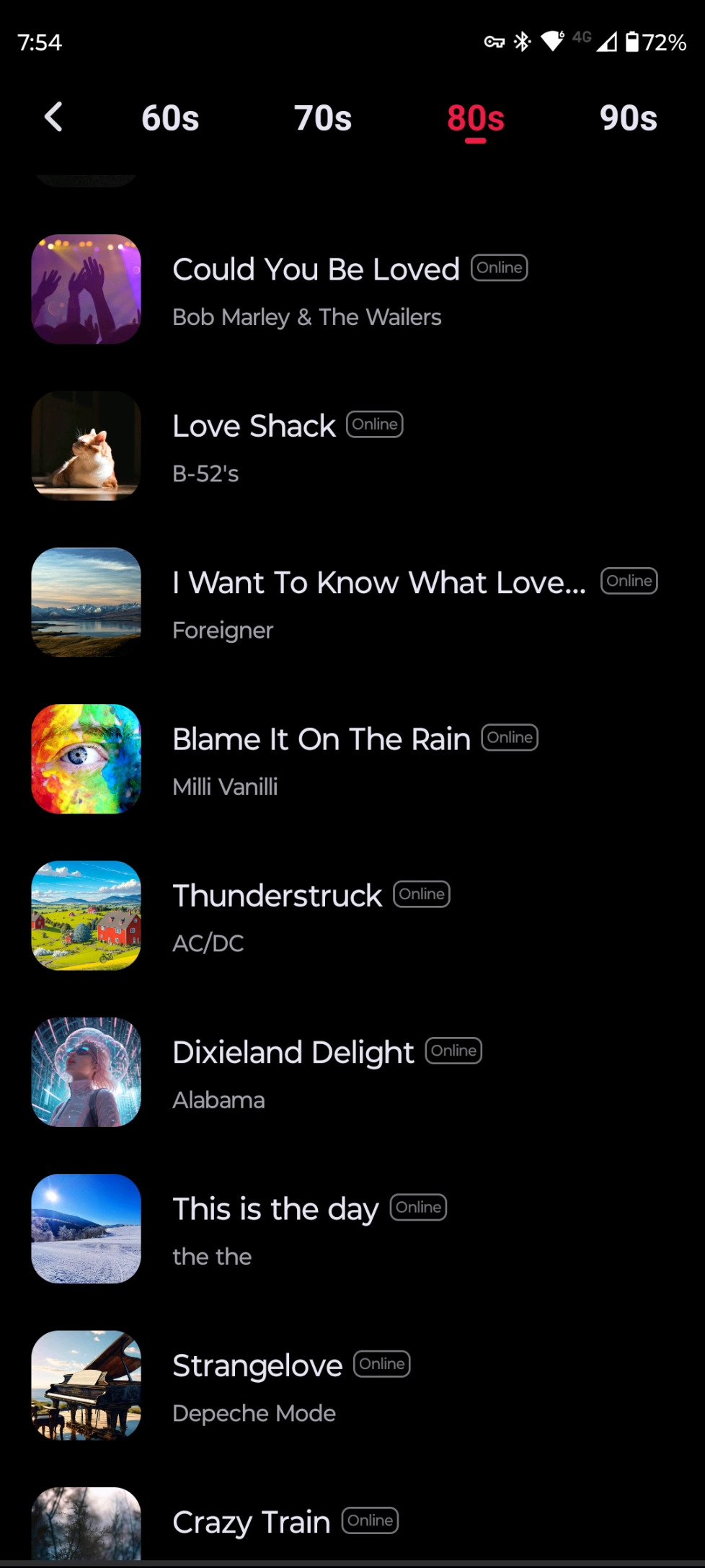Open Love Shack by B-52's

254,447
